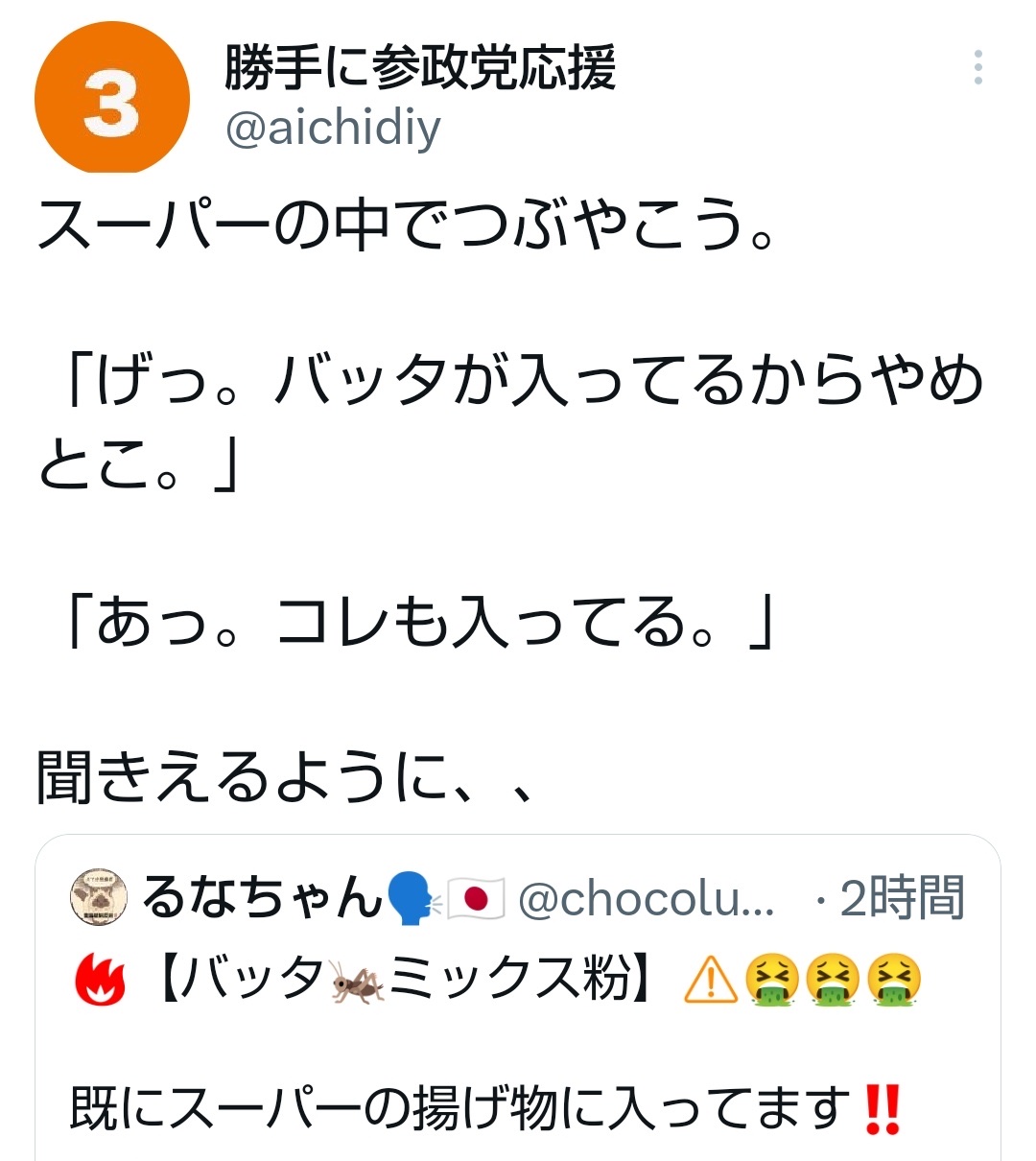Open the @aichidiy account name
The height and width of the screenshot is (1161, 1036).
point(332,128)
